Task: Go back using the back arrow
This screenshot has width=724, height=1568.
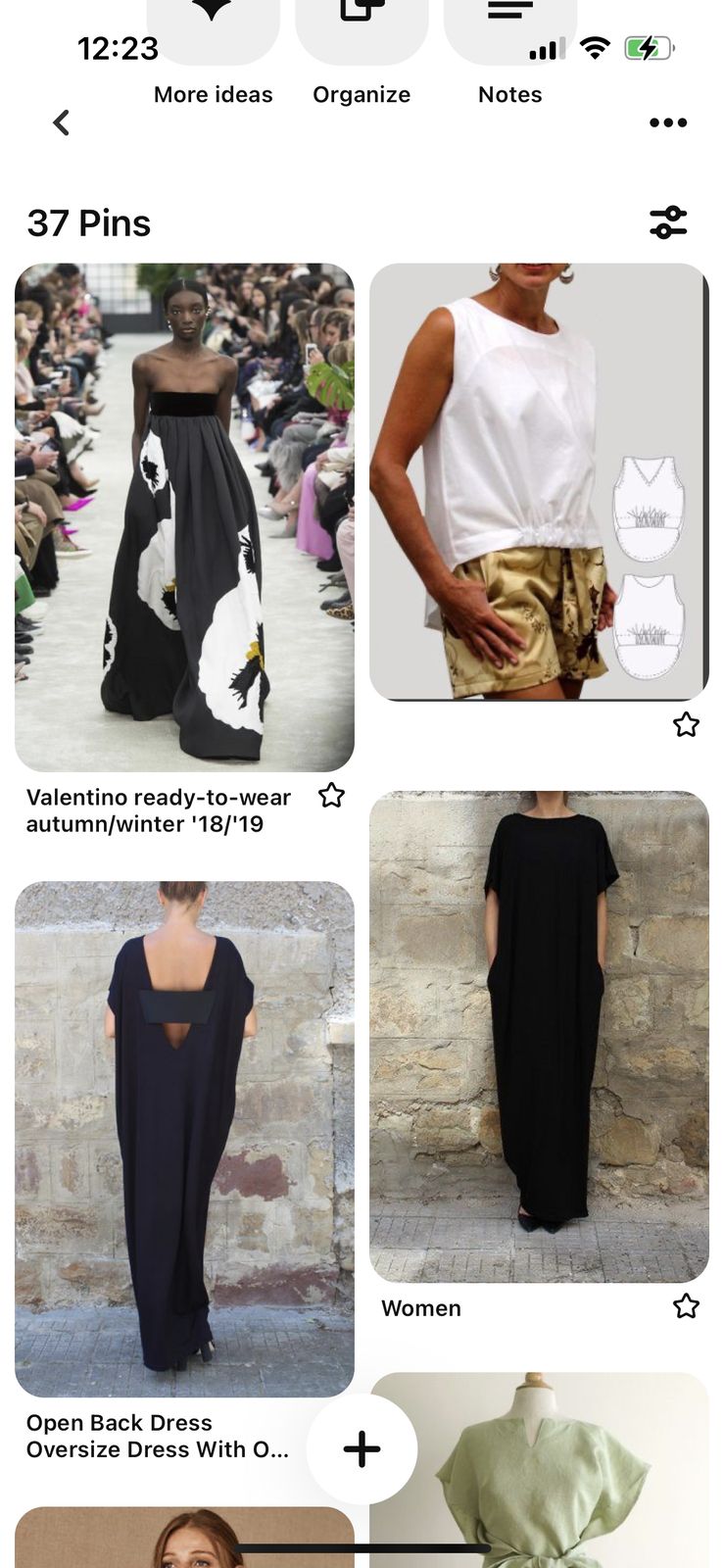Action: [61, 122]
